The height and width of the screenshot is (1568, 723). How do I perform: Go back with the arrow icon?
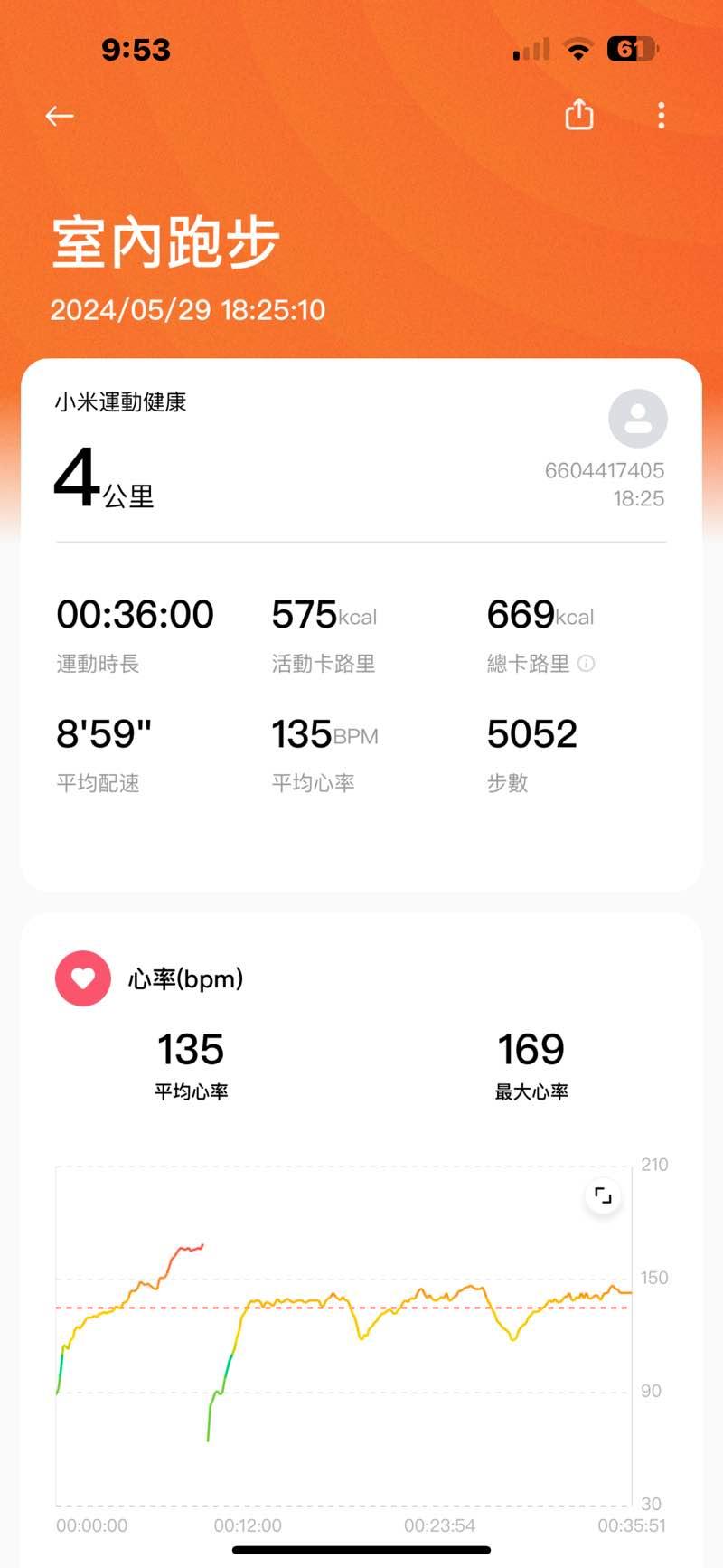point(60,116)
